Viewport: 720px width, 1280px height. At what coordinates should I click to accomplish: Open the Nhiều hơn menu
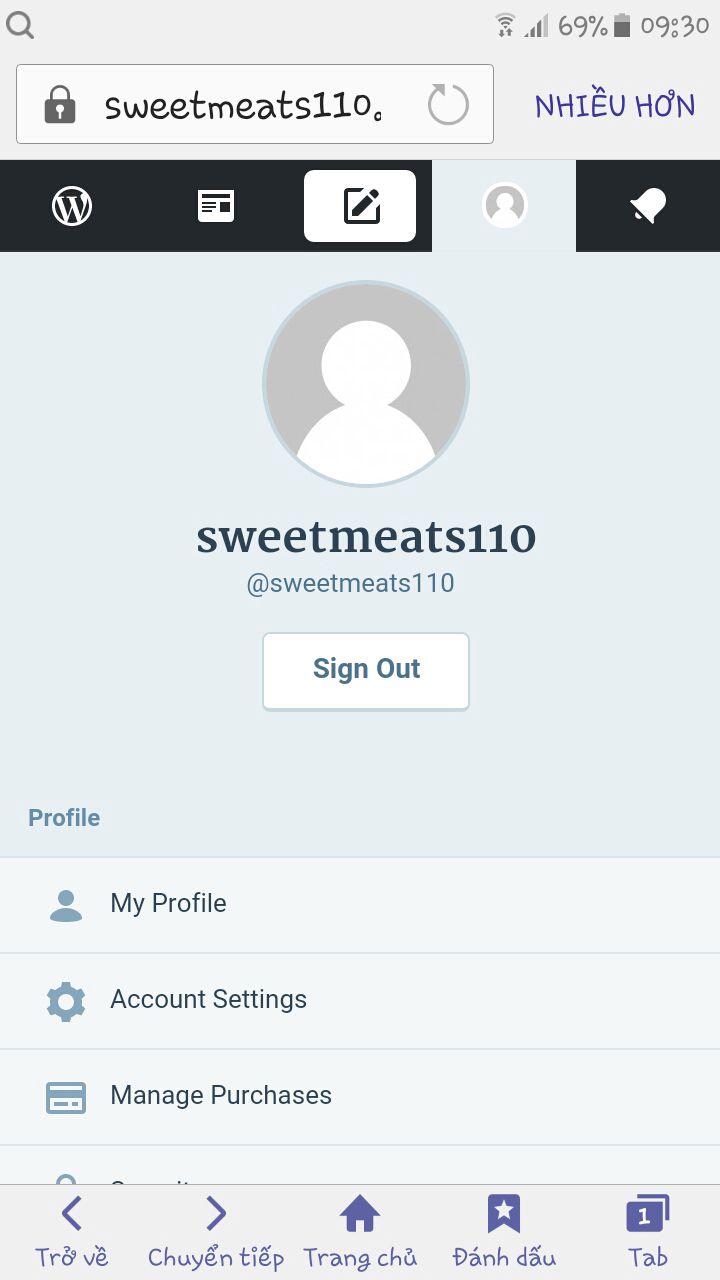[615, 105]
